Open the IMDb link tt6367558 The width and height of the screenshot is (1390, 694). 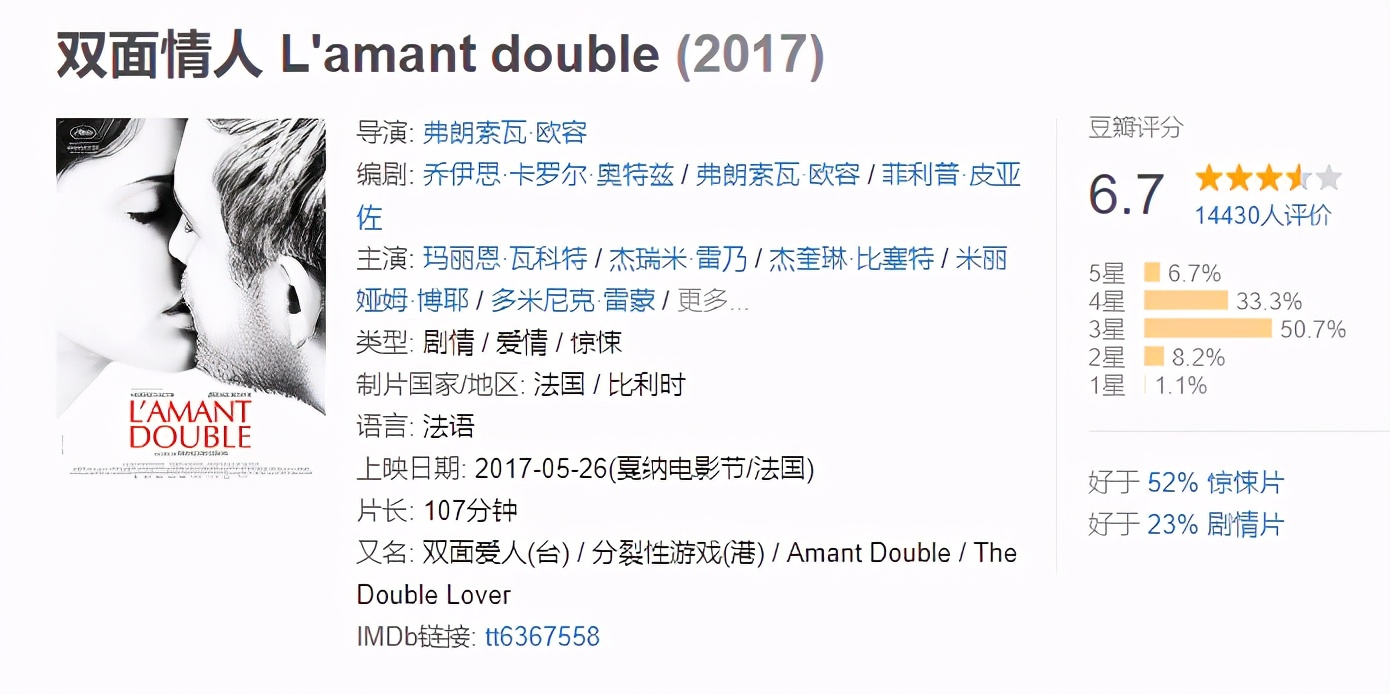pyautogui.click(x=542, y=636)
